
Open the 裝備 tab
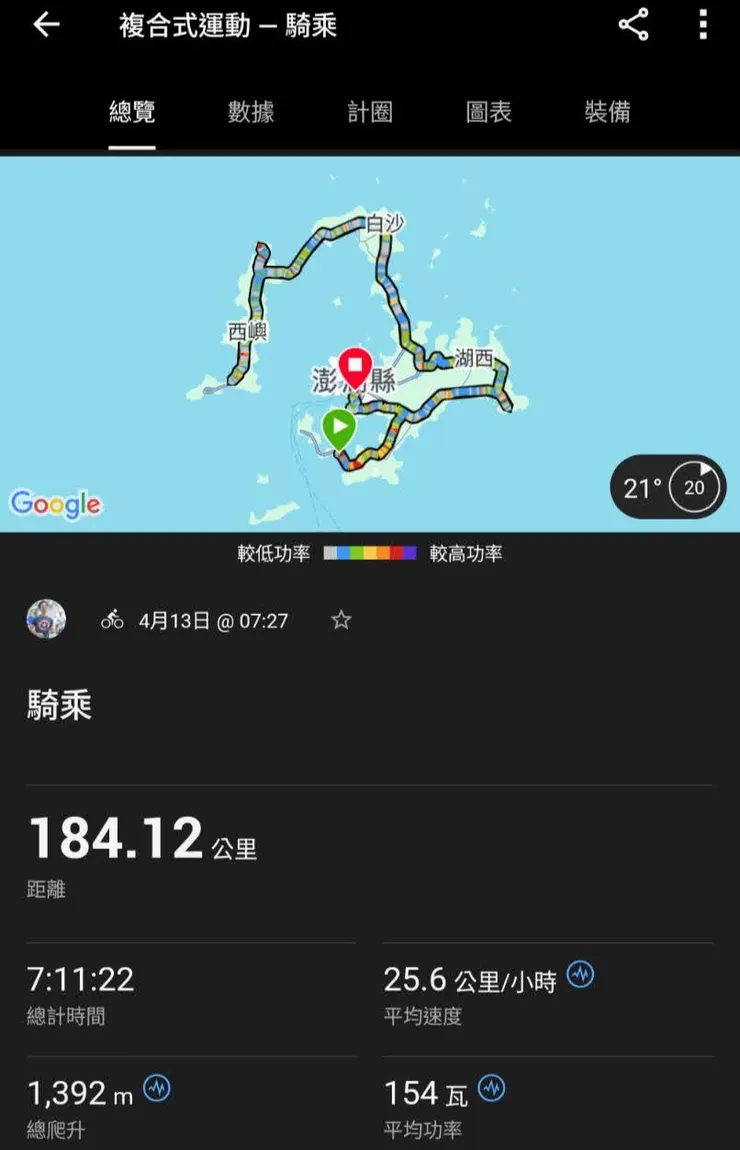[x=608, y=112]
